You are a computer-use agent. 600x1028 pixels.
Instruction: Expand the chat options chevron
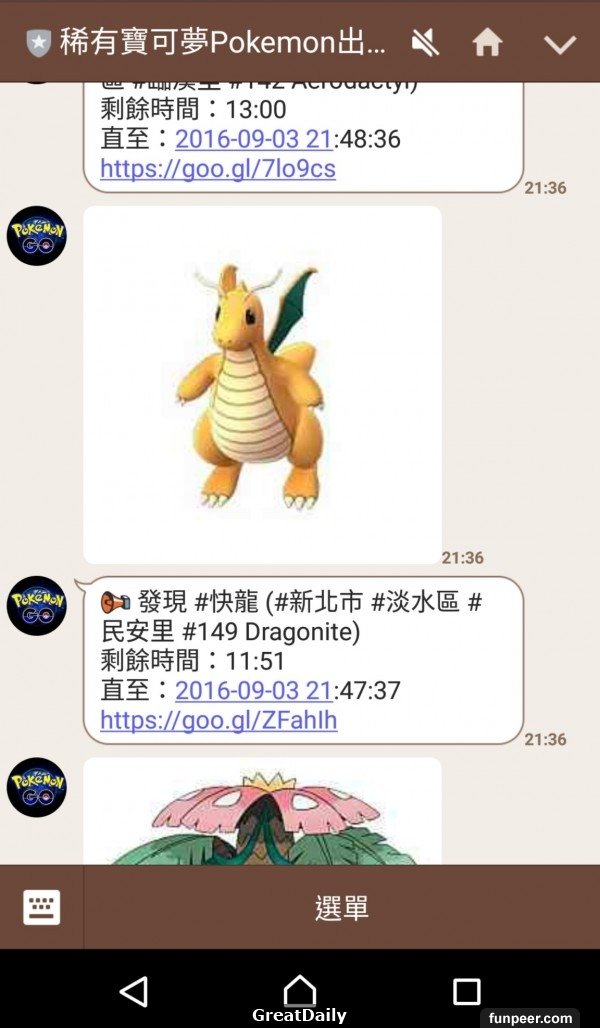click(559, 44)
